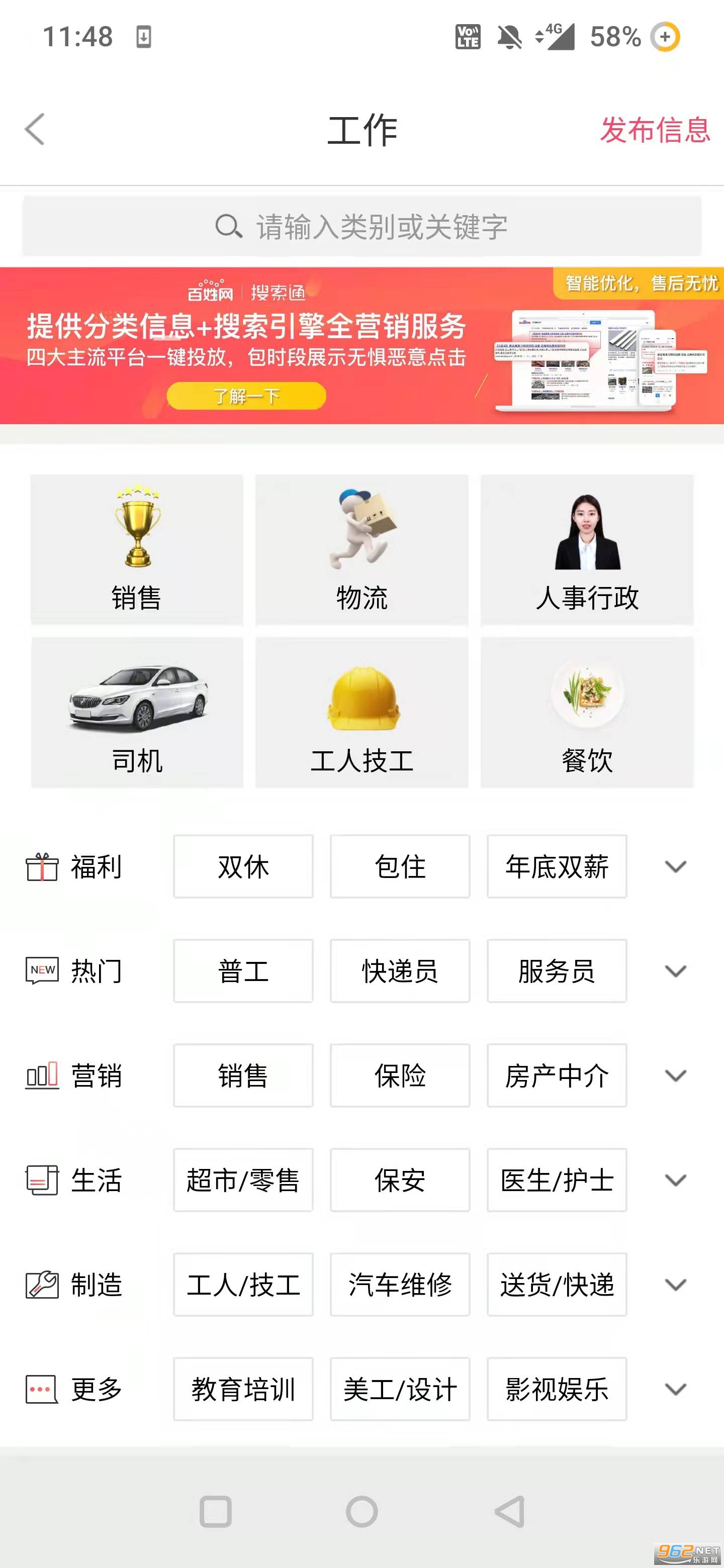Expand the 更多 row

(x=675, y=1390)
